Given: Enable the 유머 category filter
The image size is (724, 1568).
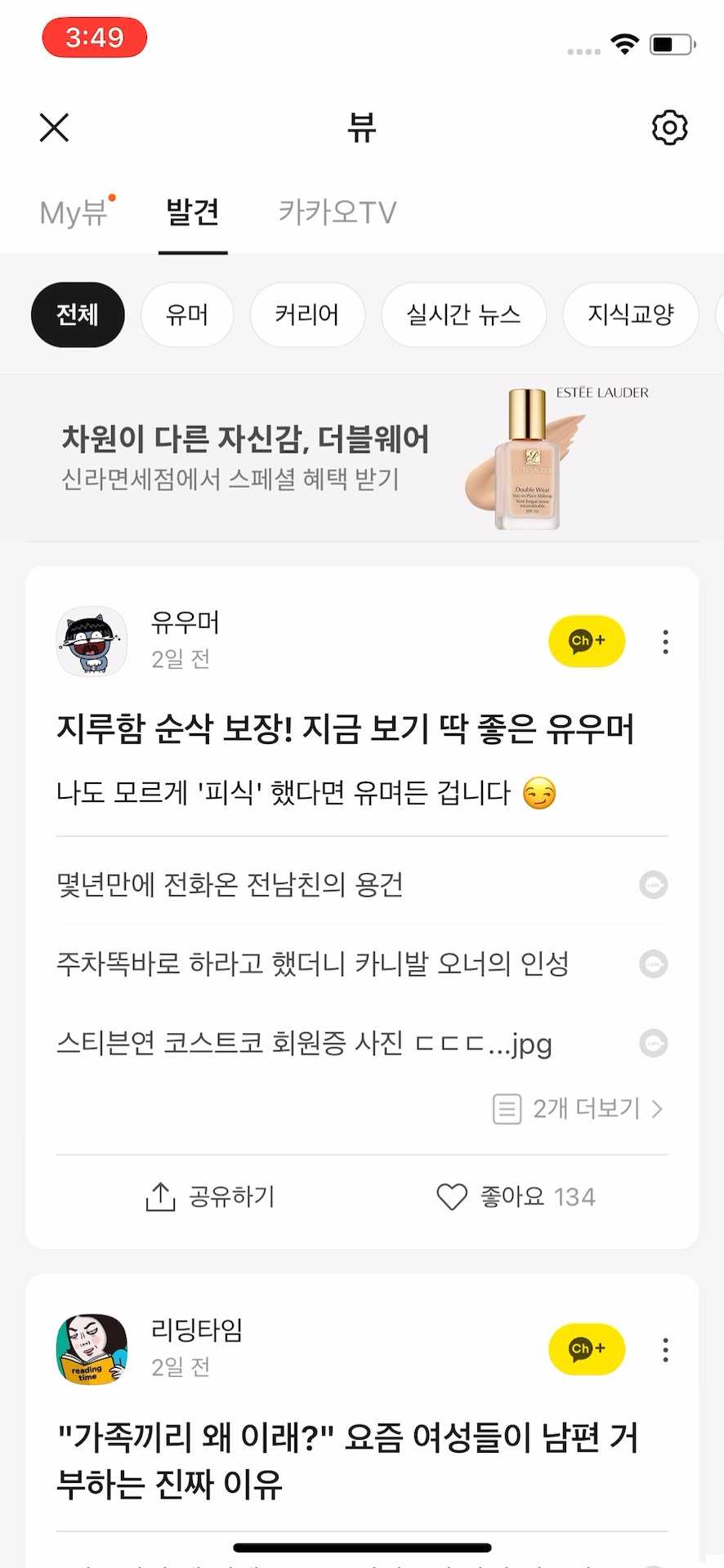Looking at the screenshot, I should coord(187,314).
